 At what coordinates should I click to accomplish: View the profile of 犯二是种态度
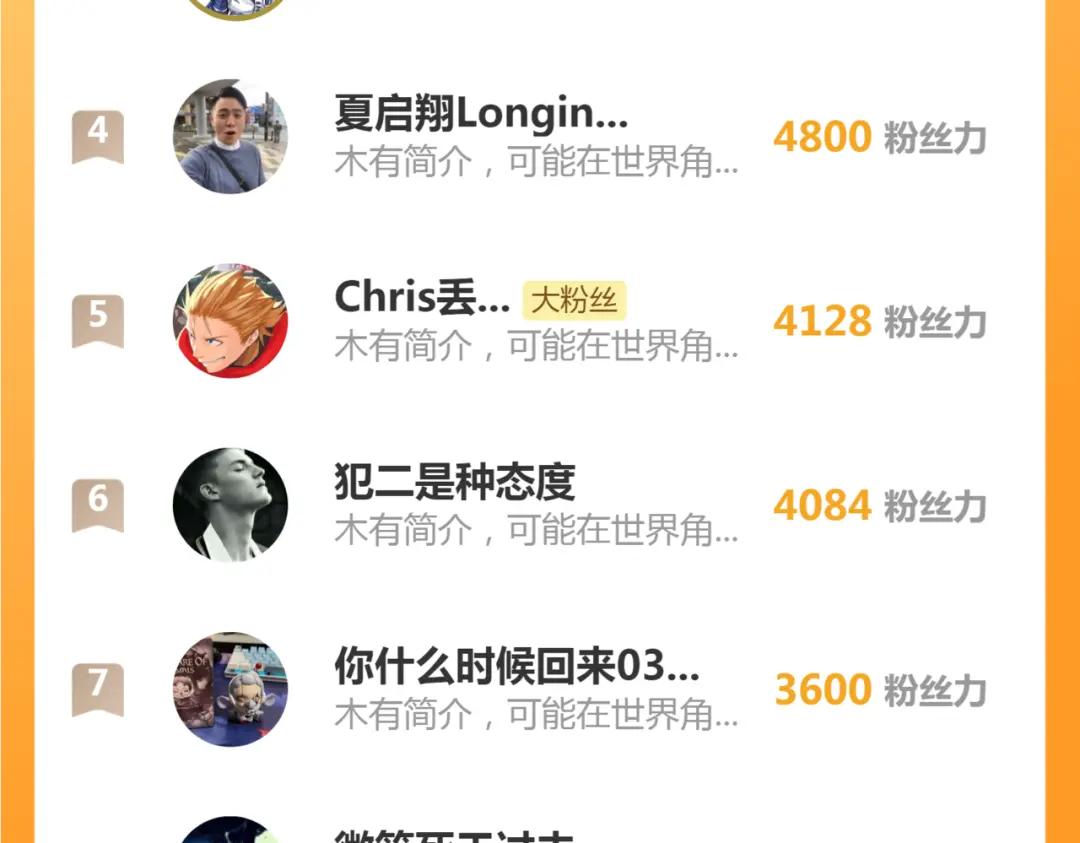230,504
